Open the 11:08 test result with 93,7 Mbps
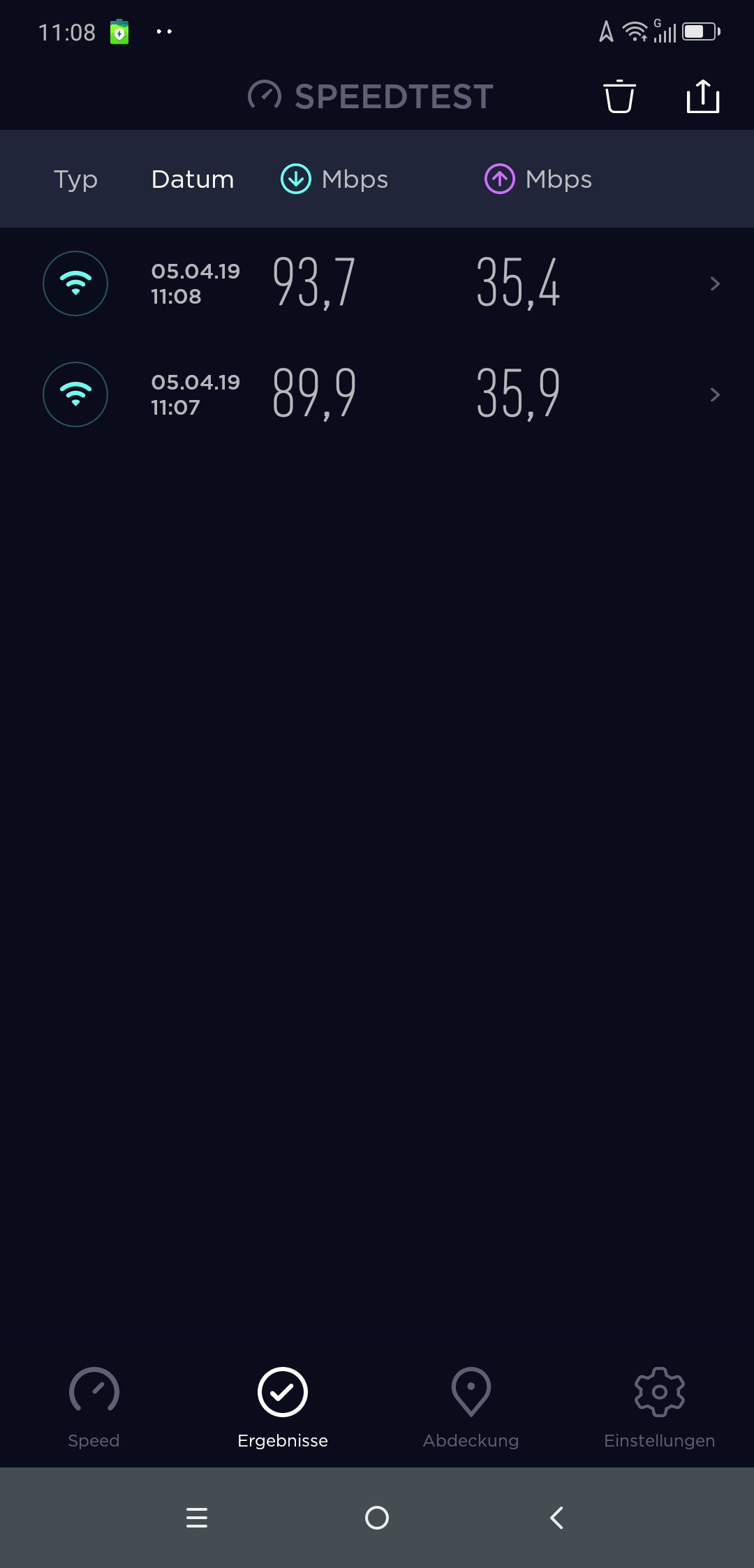Image resolution: width=754 pixels, height=1568 pixels. pyautogui.click(x=377, y=283)
